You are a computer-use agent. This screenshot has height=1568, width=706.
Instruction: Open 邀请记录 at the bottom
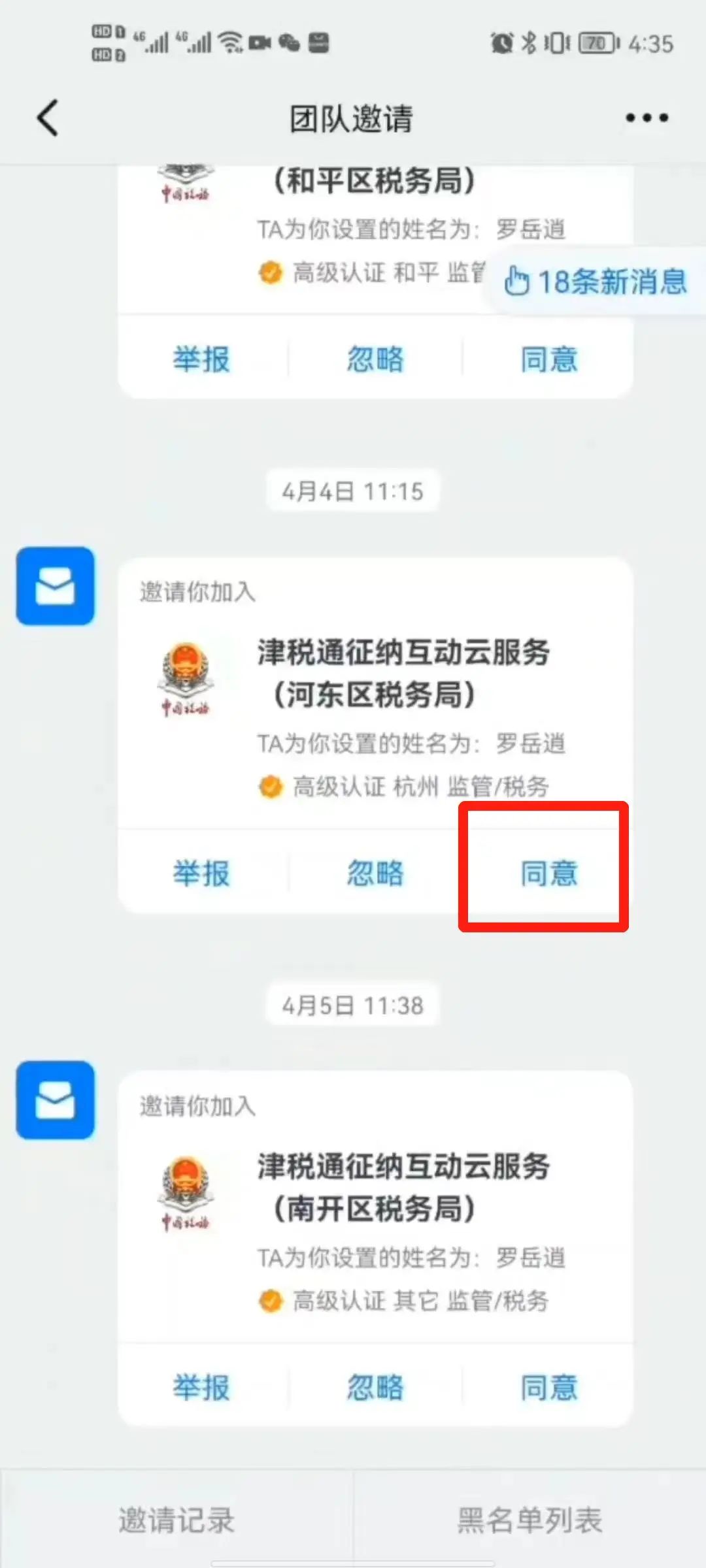176,1520
